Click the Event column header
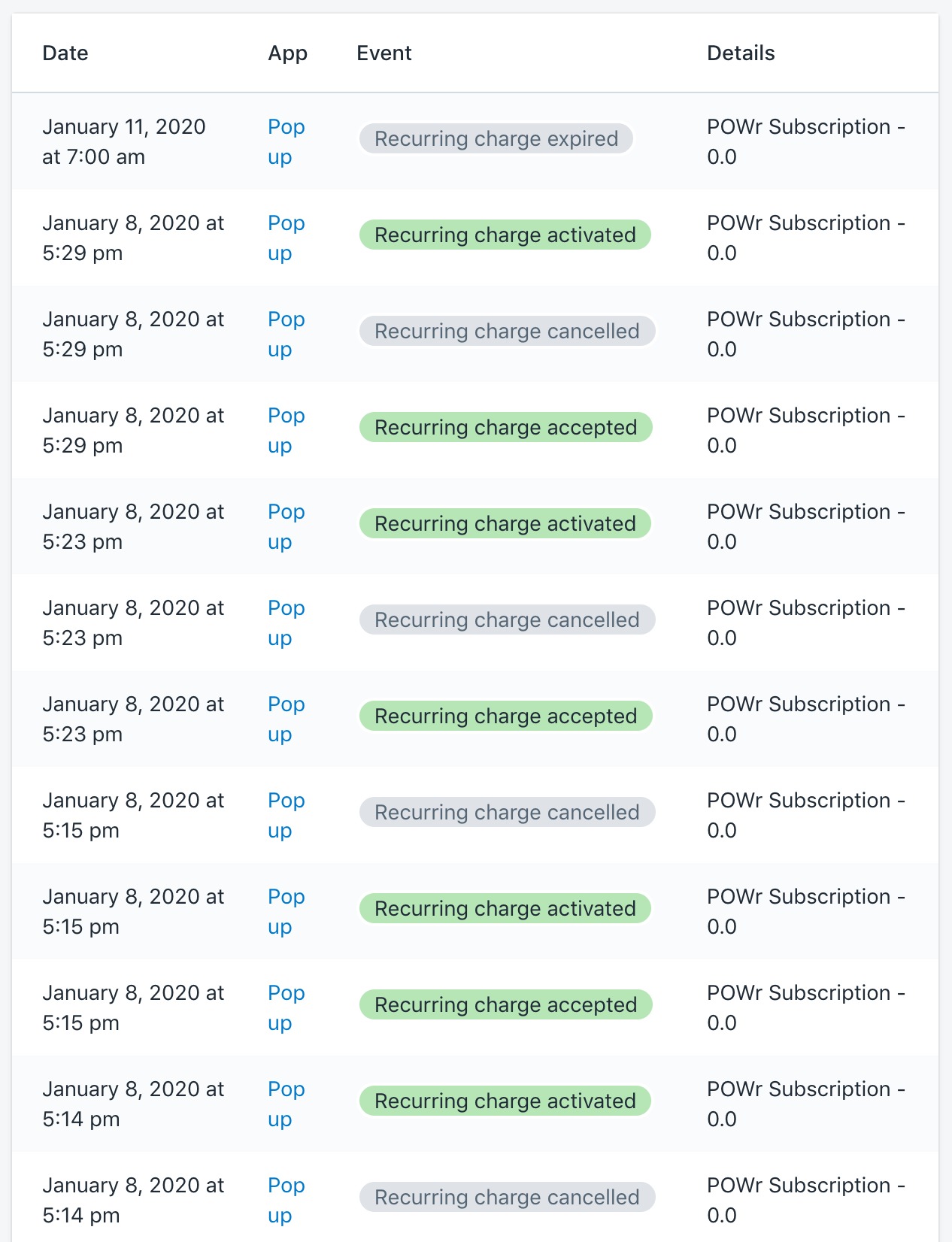The width and height of the screenshot is (952, 1242). pyautogui.click(x=384, y=53)
